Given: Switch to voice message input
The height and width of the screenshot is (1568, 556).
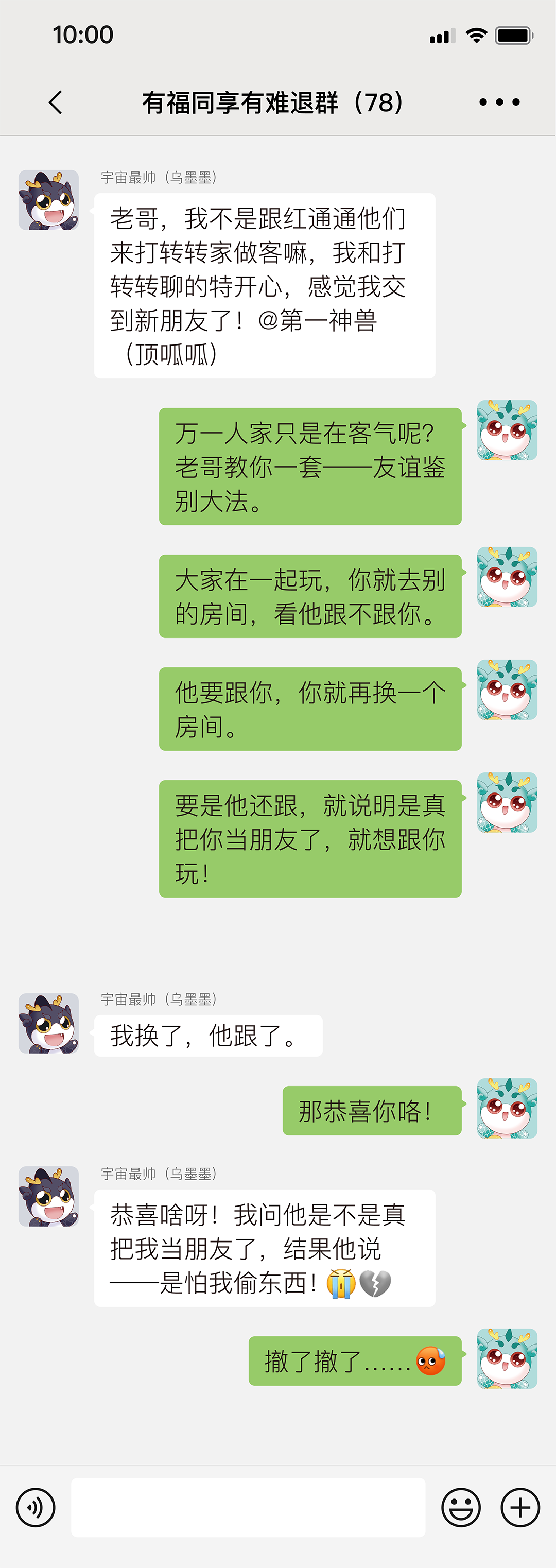Looking at the screenshot, I should point(36,1507).
